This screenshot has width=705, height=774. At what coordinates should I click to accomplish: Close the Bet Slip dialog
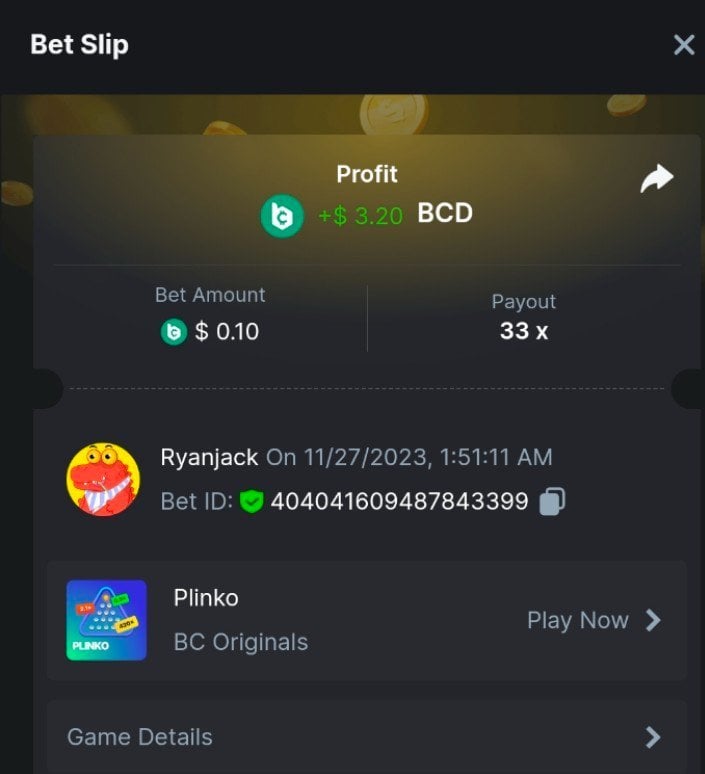[684, 45]
